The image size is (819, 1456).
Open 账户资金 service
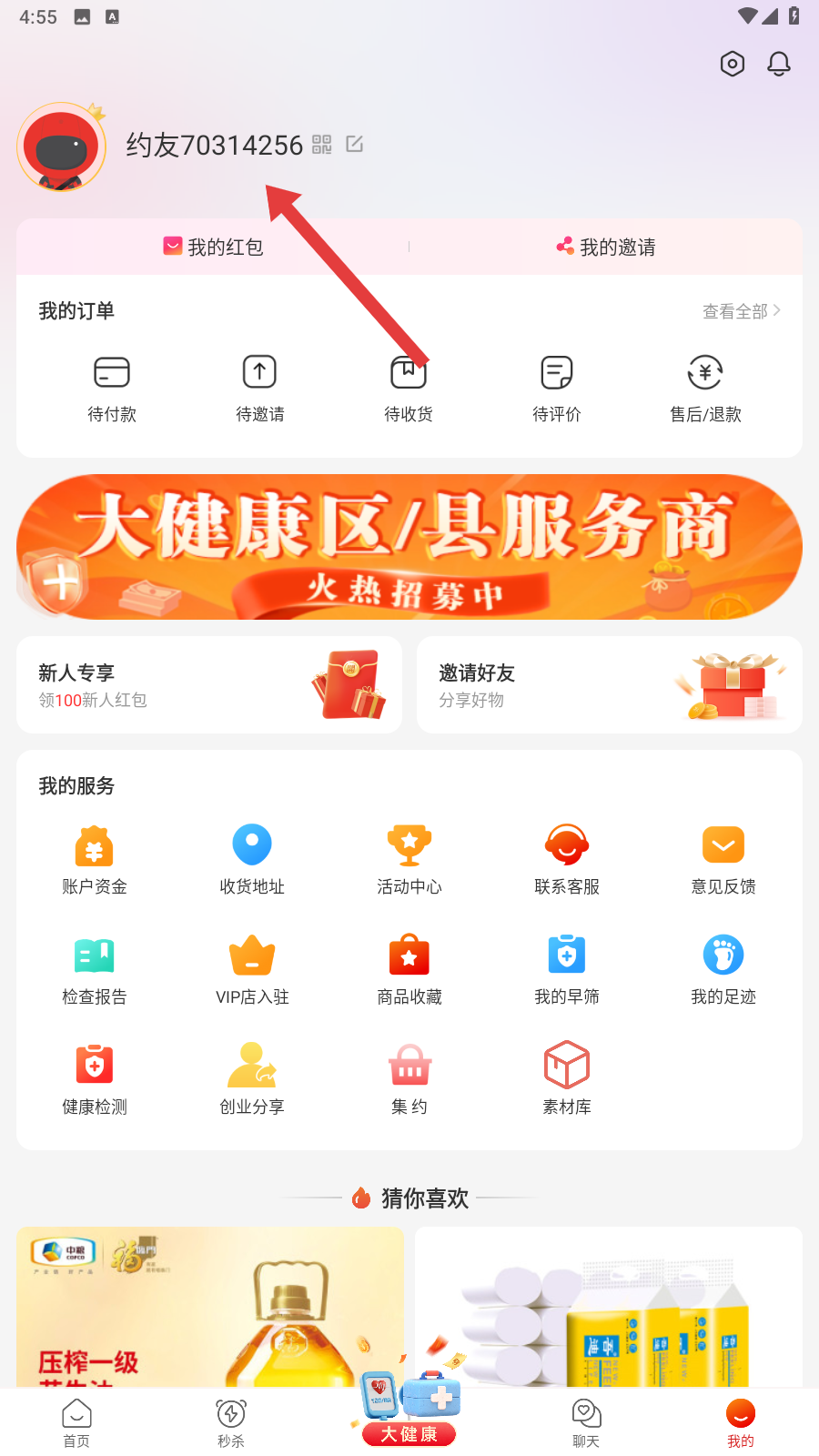(x=95, y=860)
